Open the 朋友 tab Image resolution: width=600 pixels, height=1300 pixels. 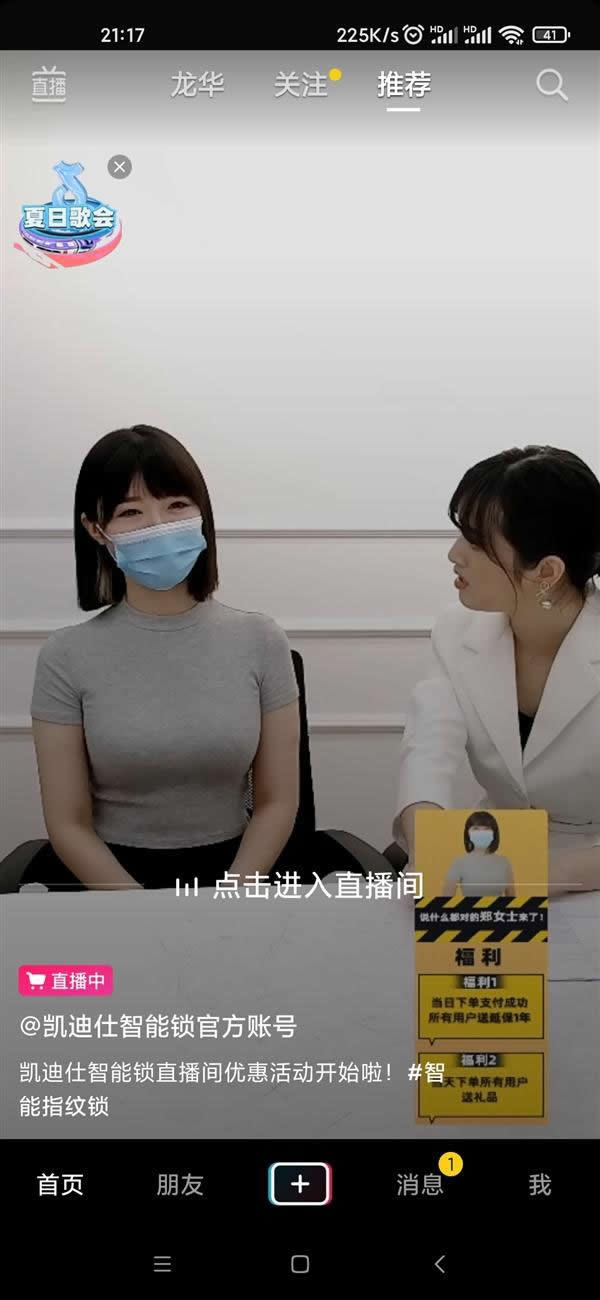pos(180,1185)
